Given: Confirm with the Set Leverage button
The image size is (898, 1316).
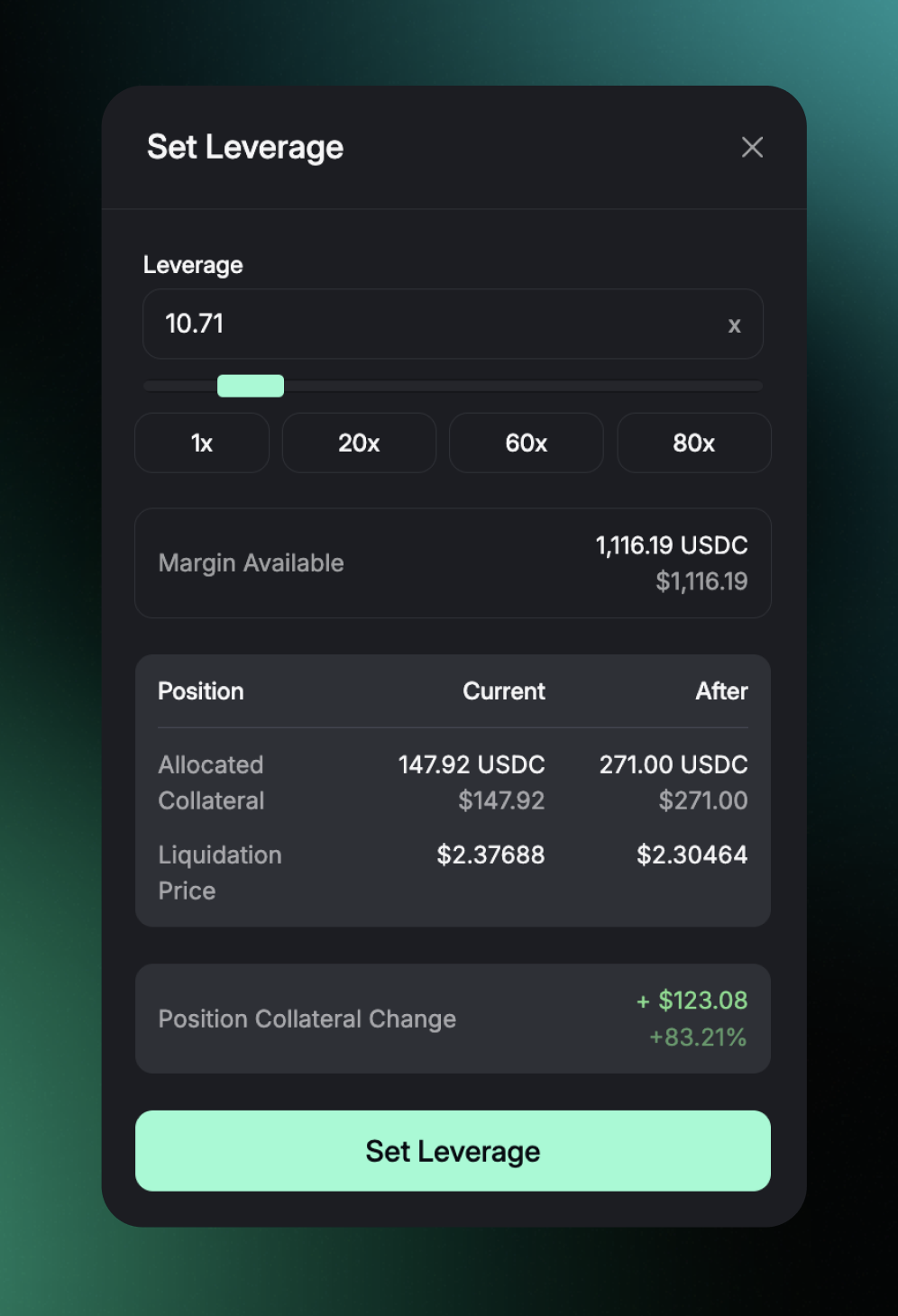Looking at the screenshot, I should click(x=453, y=1151).
